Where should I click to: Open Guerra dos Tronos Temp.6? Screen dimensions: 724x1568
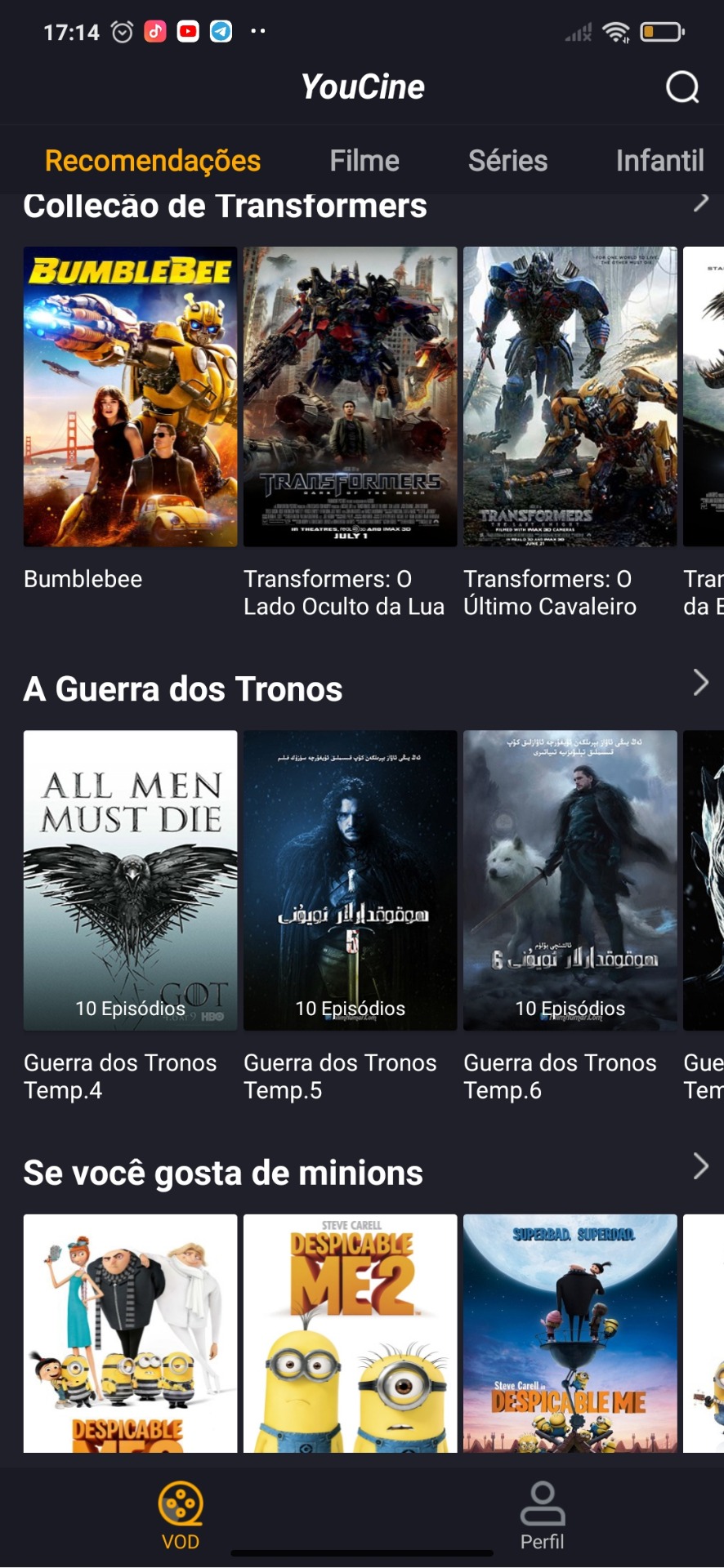click(570, 880)
